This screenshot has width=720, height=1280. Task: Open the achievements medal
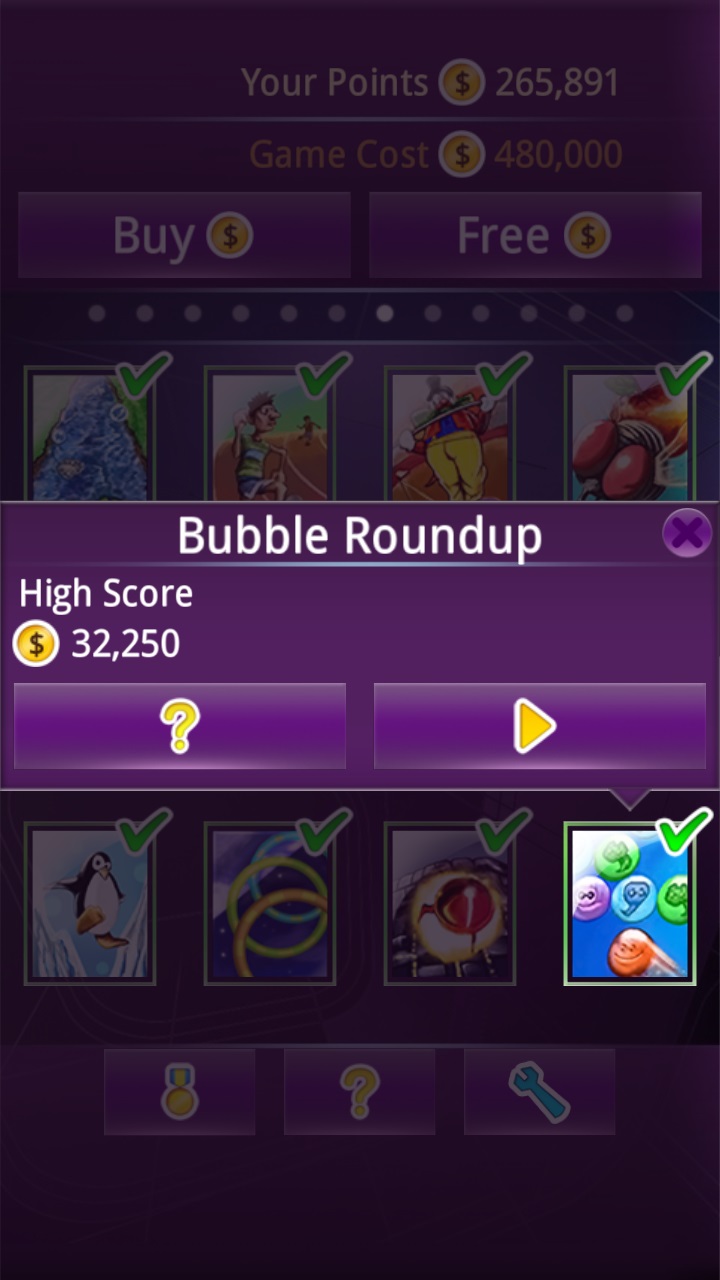(180, 1091)
